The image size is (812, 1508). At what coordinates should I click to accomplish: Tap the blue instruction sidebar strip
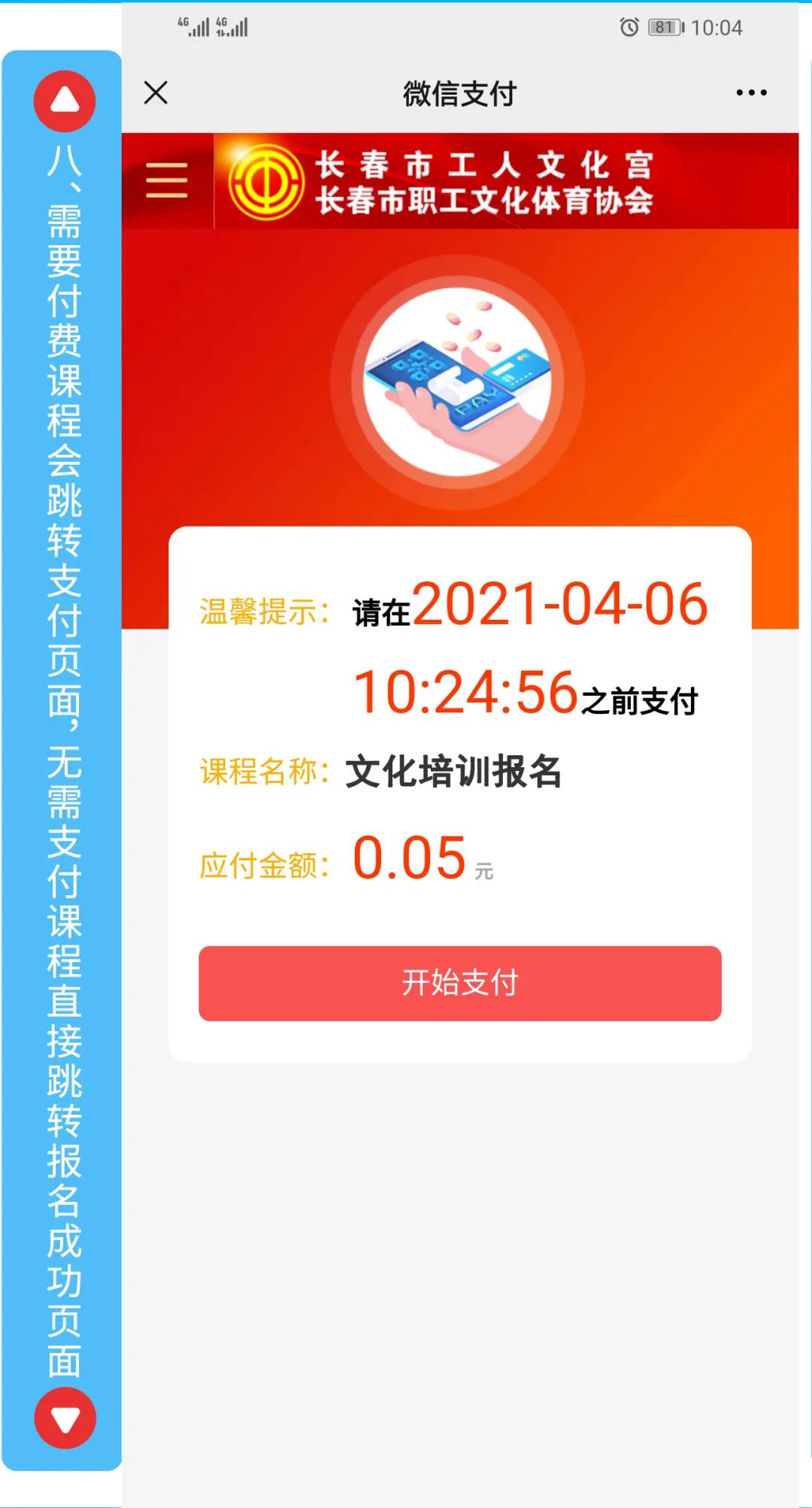(x=62, y=752)
